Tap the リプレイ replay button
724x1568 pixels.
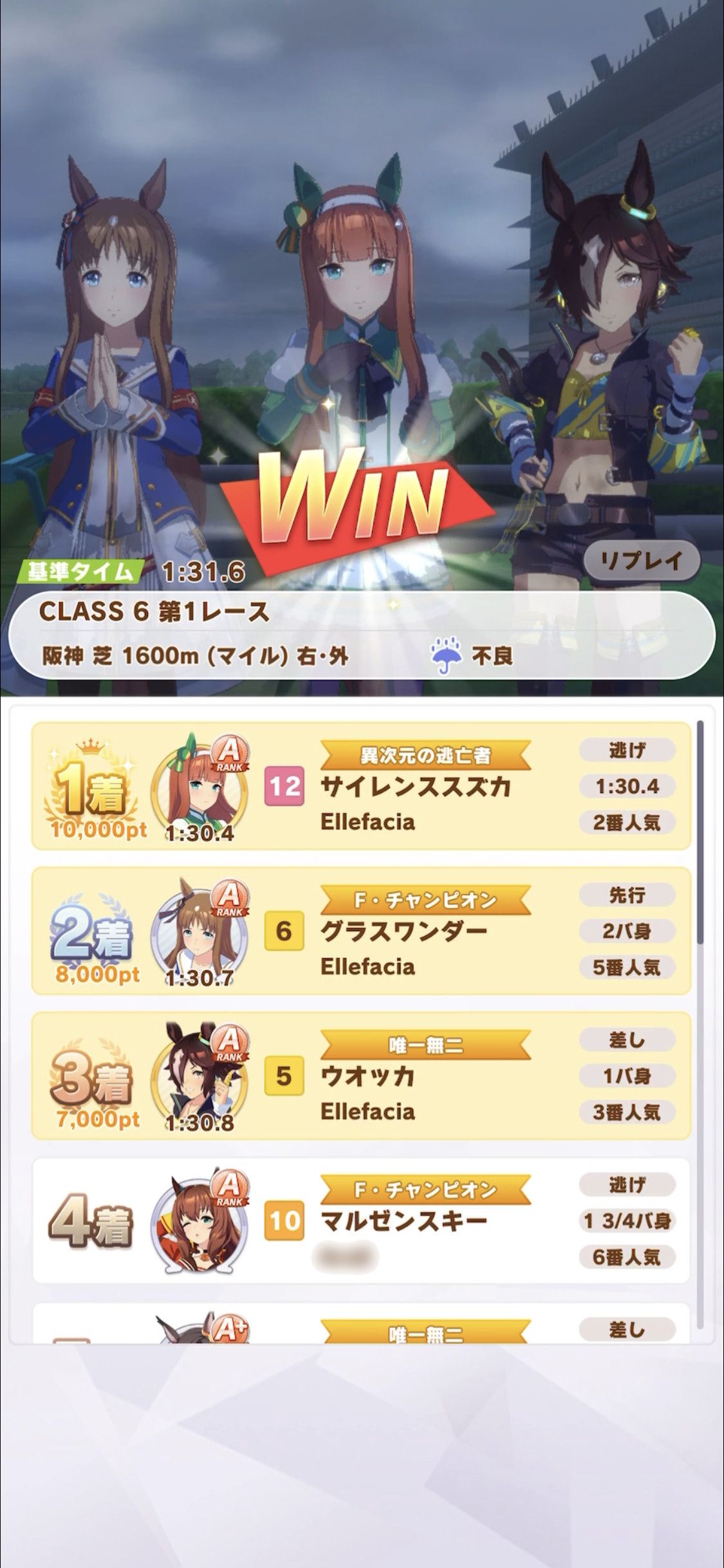641,561
